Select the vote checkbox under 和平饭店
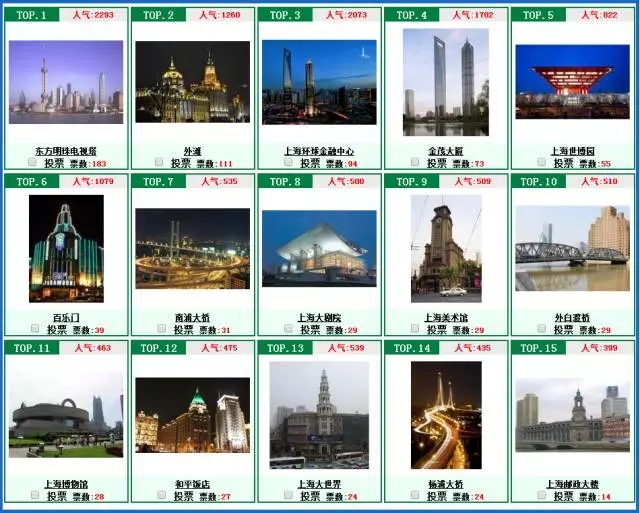This screenshot has height=513, width=640. click(x=162, y=495)
